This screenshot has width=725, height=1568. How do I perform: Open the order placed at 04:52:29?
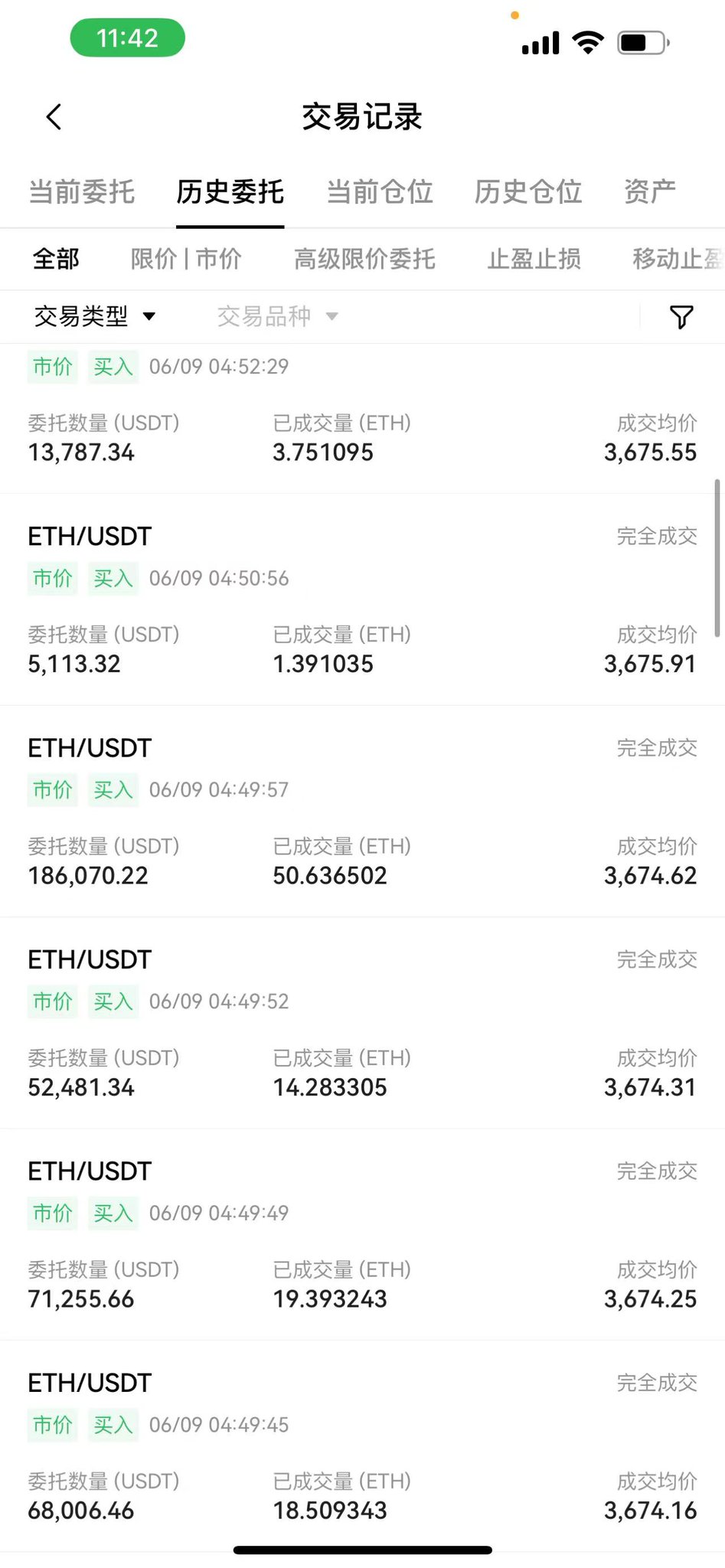[361, 417]
